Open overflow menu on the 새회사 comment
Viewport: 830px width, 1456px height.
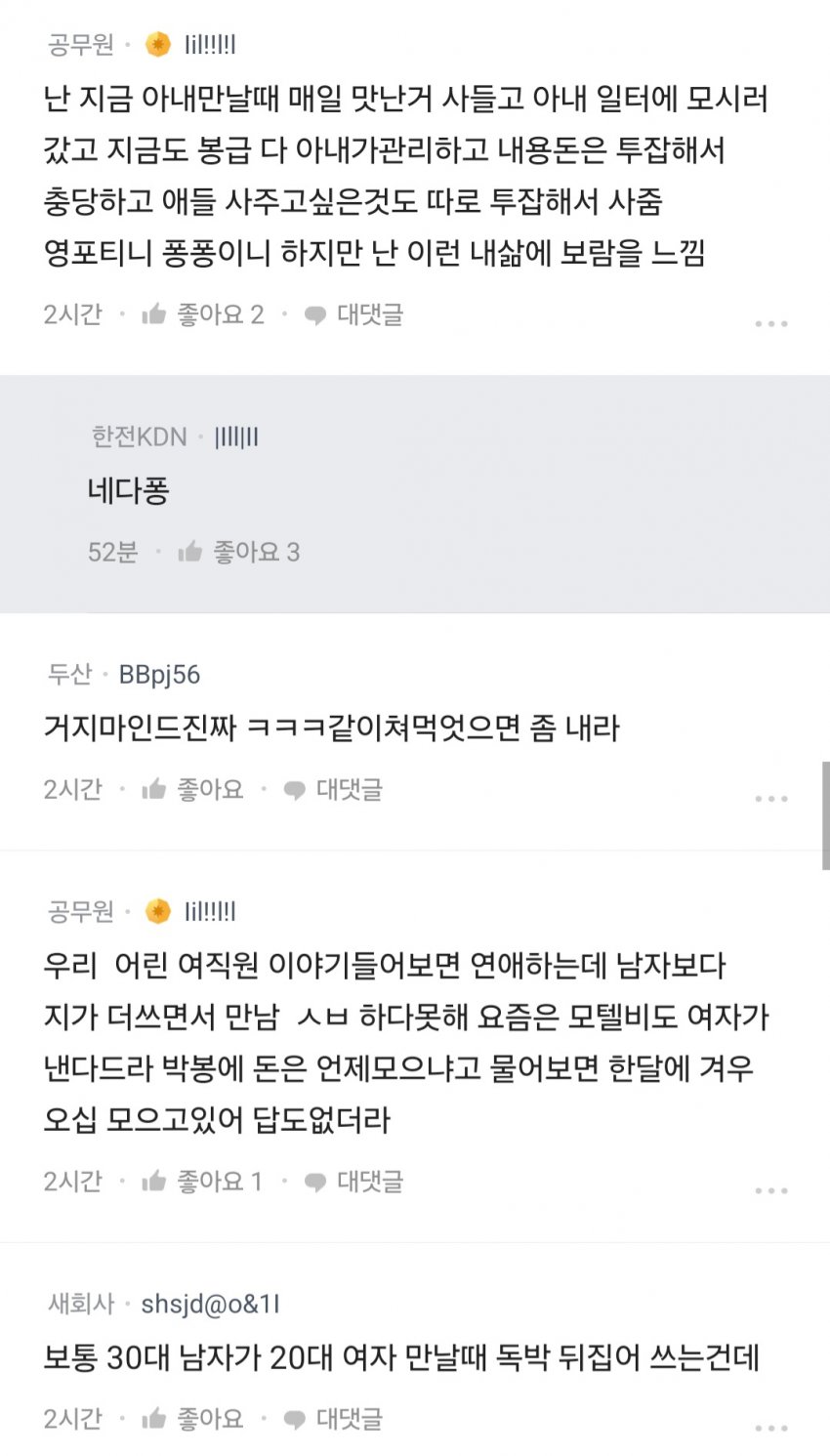click(770, 1428)
